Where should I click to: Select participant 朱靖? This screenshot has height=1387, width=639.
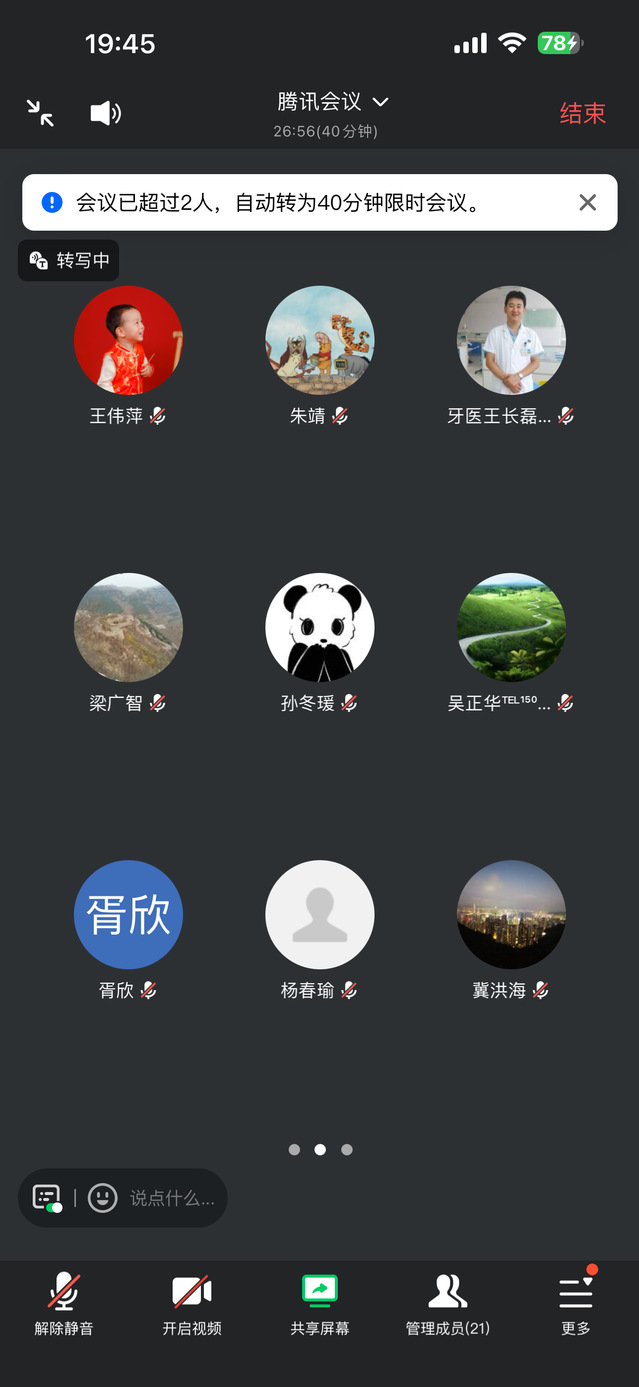point(319,341)
